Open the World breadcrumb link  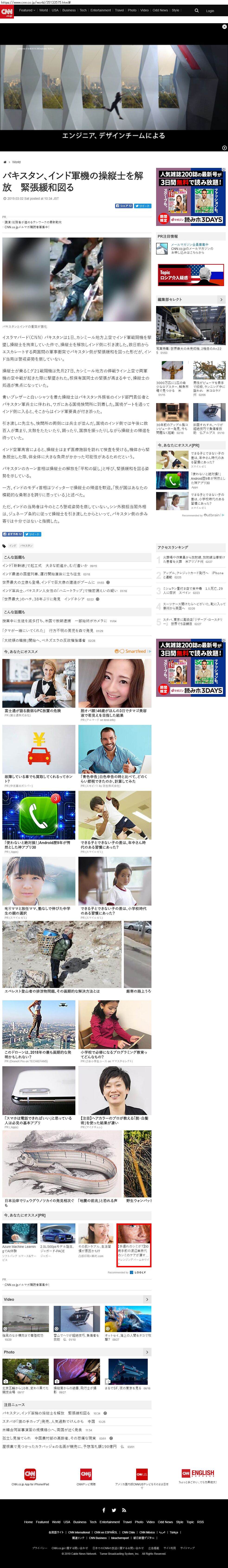[16, 162]
